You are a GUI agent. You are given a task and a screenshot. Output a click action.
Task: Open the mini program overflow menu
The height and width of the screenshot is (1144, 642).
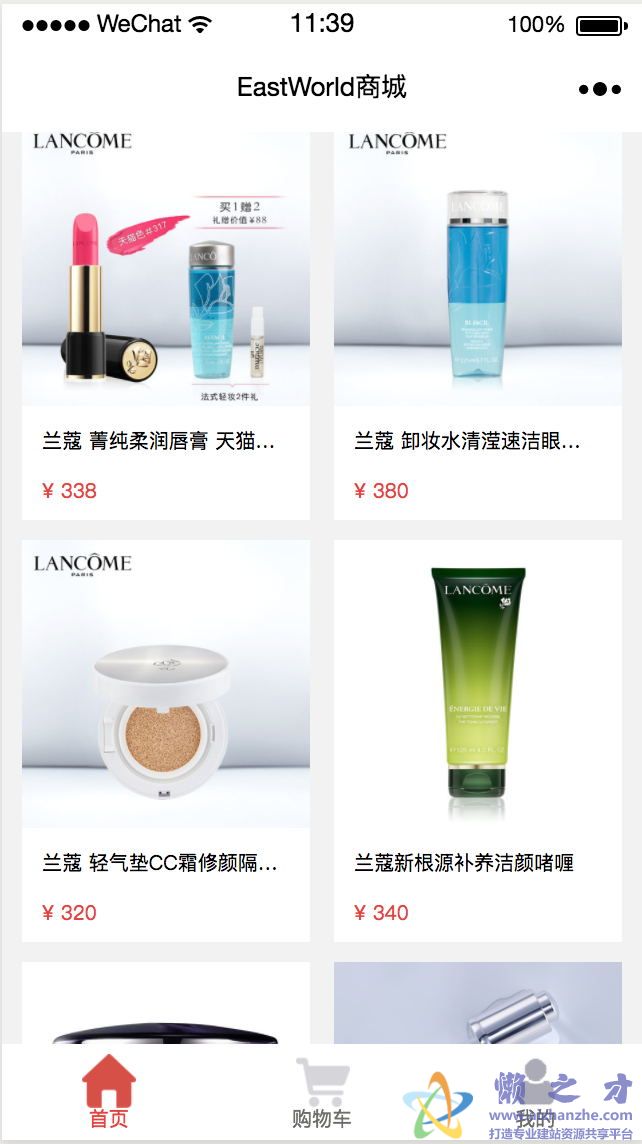pyautogui.click(x=599, y=89)
